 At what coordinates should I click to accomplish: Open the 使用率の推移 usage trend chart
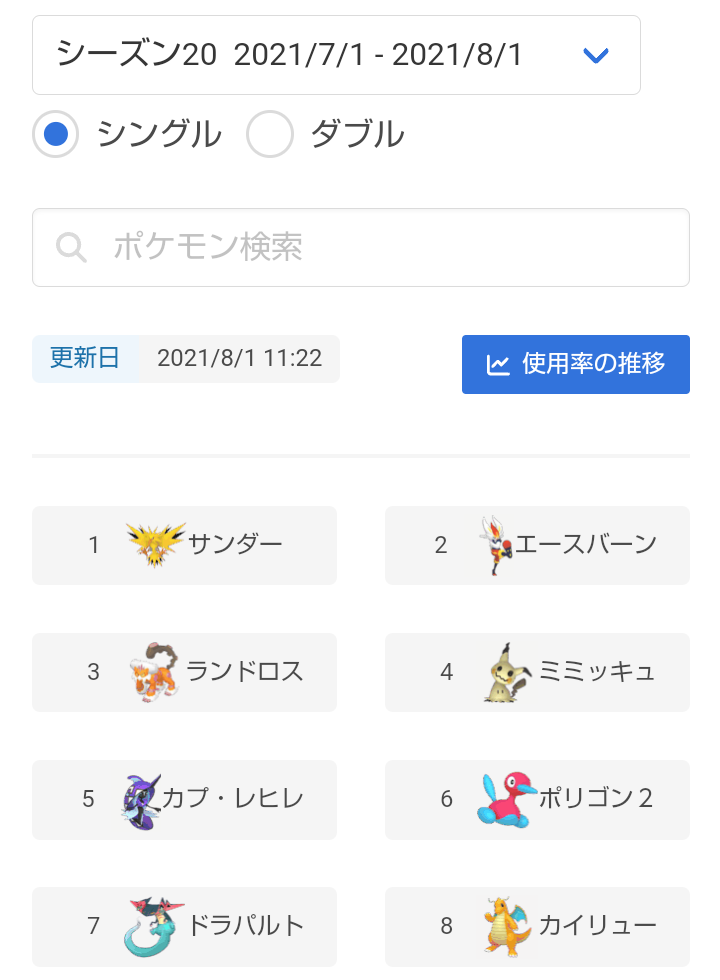coord(575,364)
